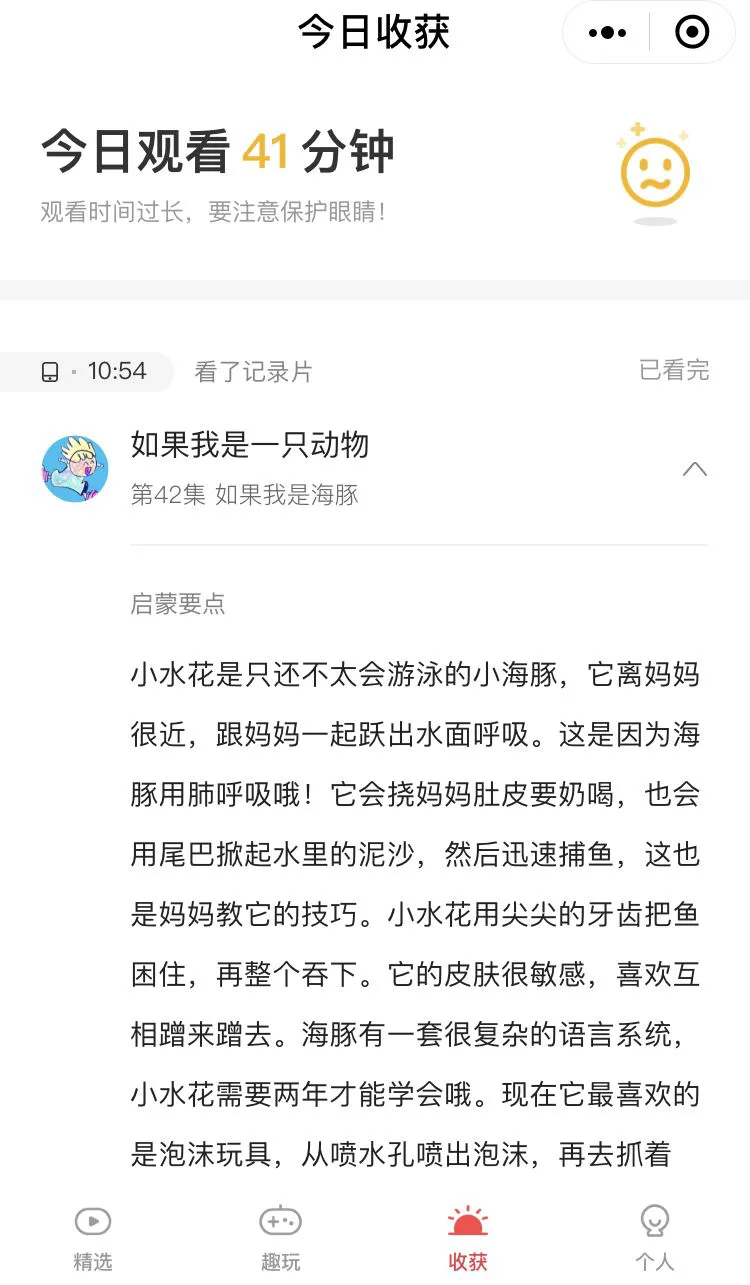Select the 收获 tab
The image size is (750, 1285).
(468, 1238)
